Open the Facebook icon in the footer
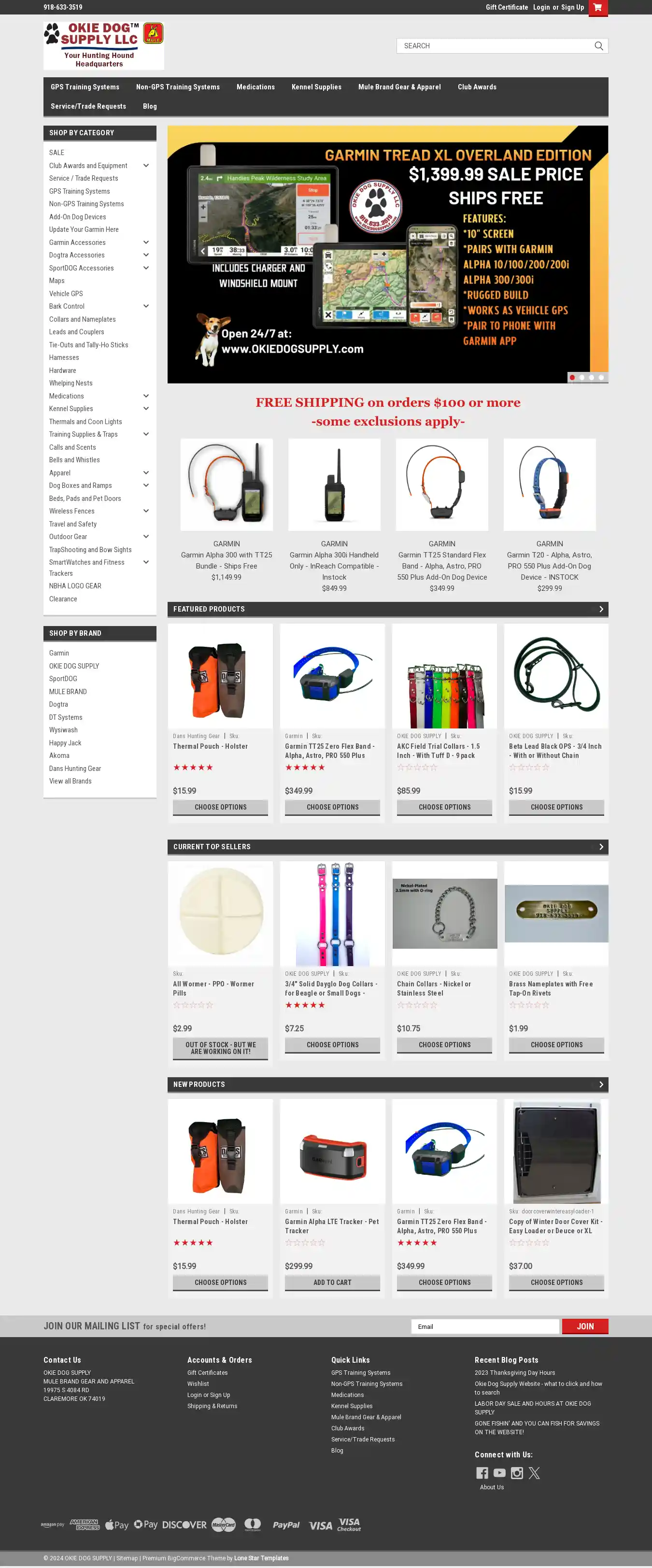This screenshot has width=652, height=1568. click(x=482, y=1473)
